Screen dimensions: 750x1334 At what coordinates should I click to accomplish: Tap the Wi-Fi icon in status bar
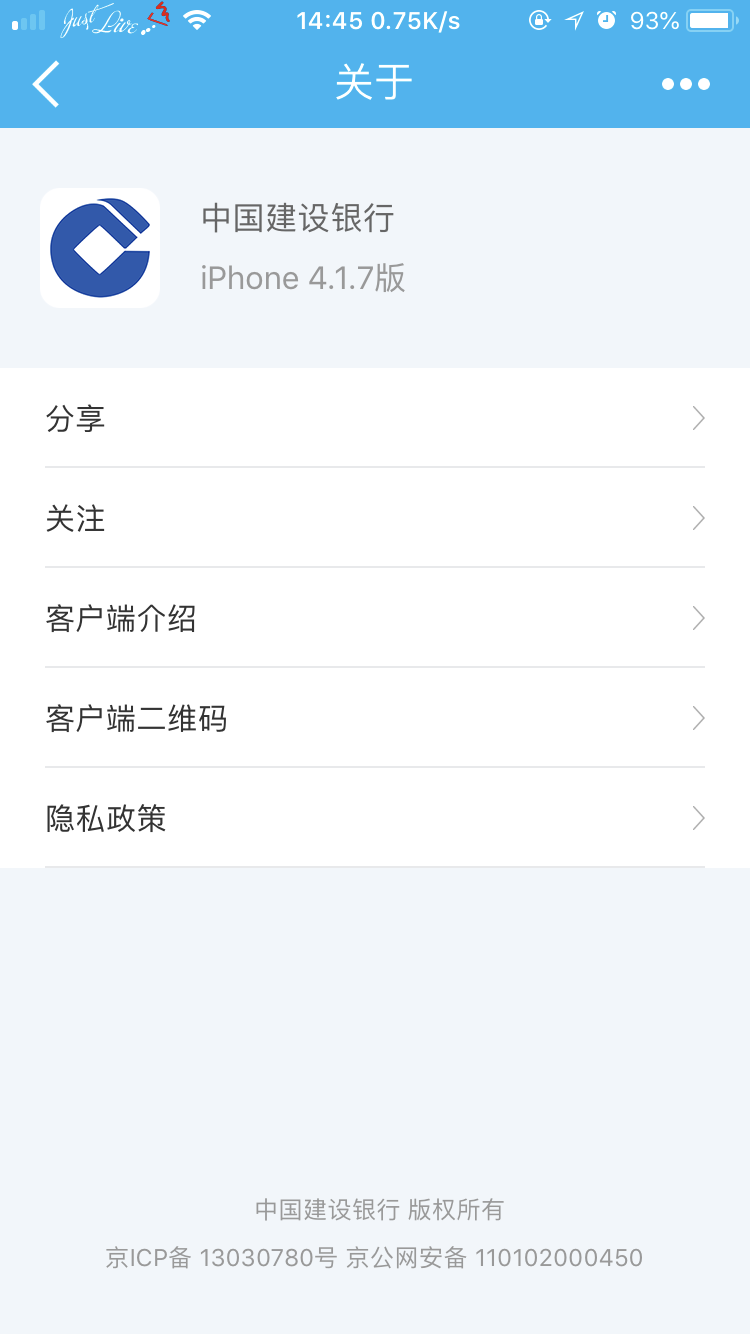click(196, 20)
